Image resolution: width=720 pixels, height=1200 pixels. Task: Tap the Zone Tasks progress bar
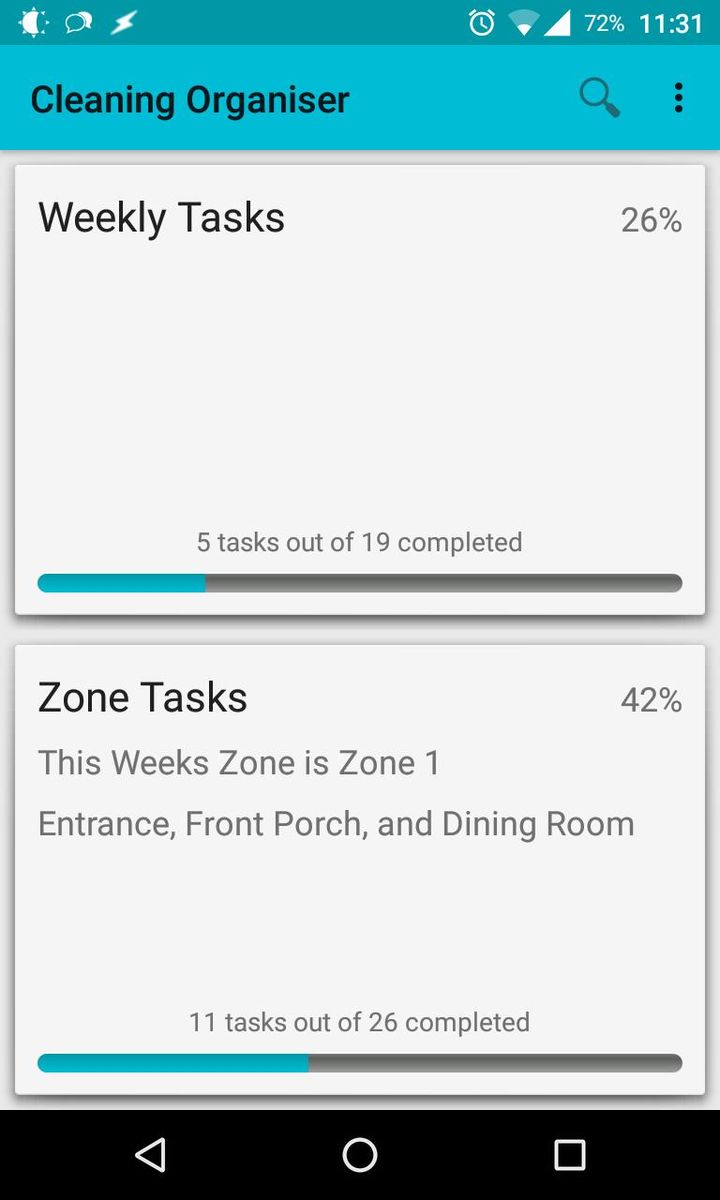point(360,1062)
